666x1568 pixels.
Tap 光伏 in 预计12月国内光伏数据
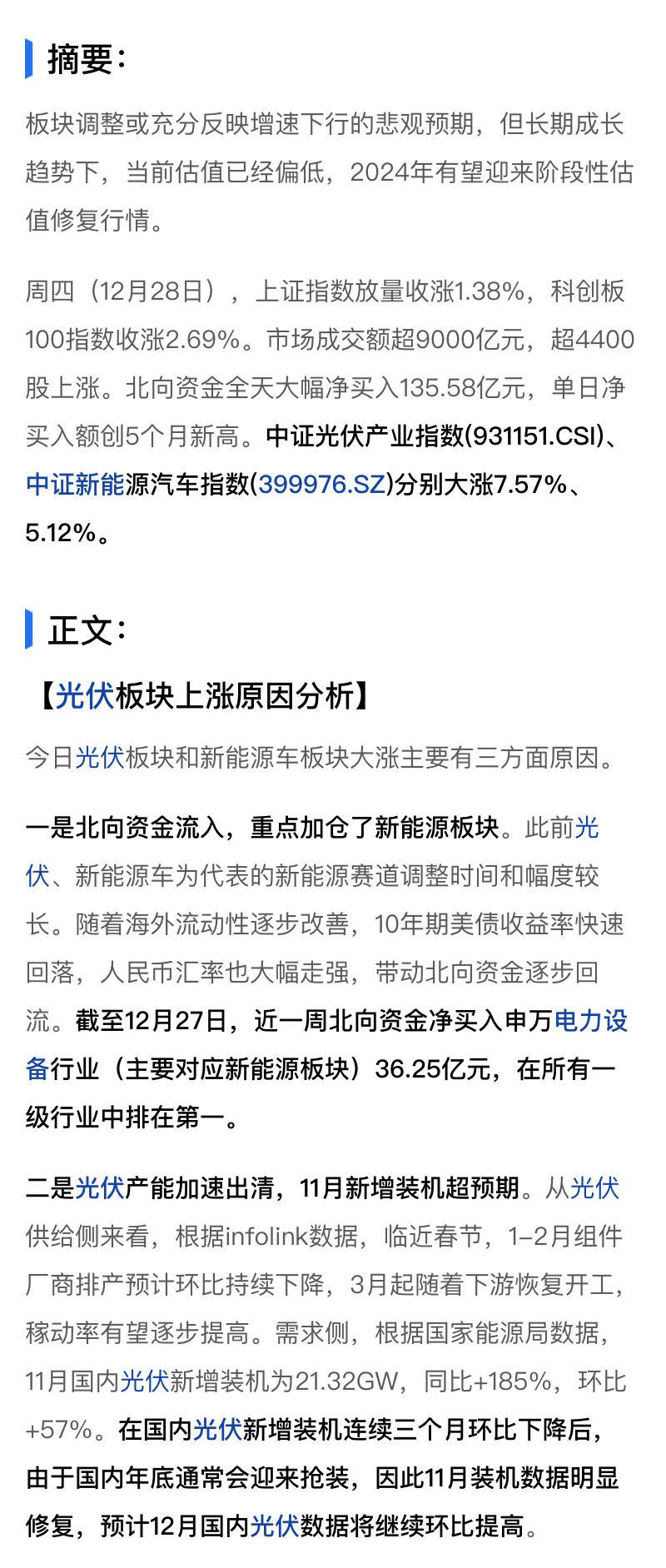tap(275, 1526)
